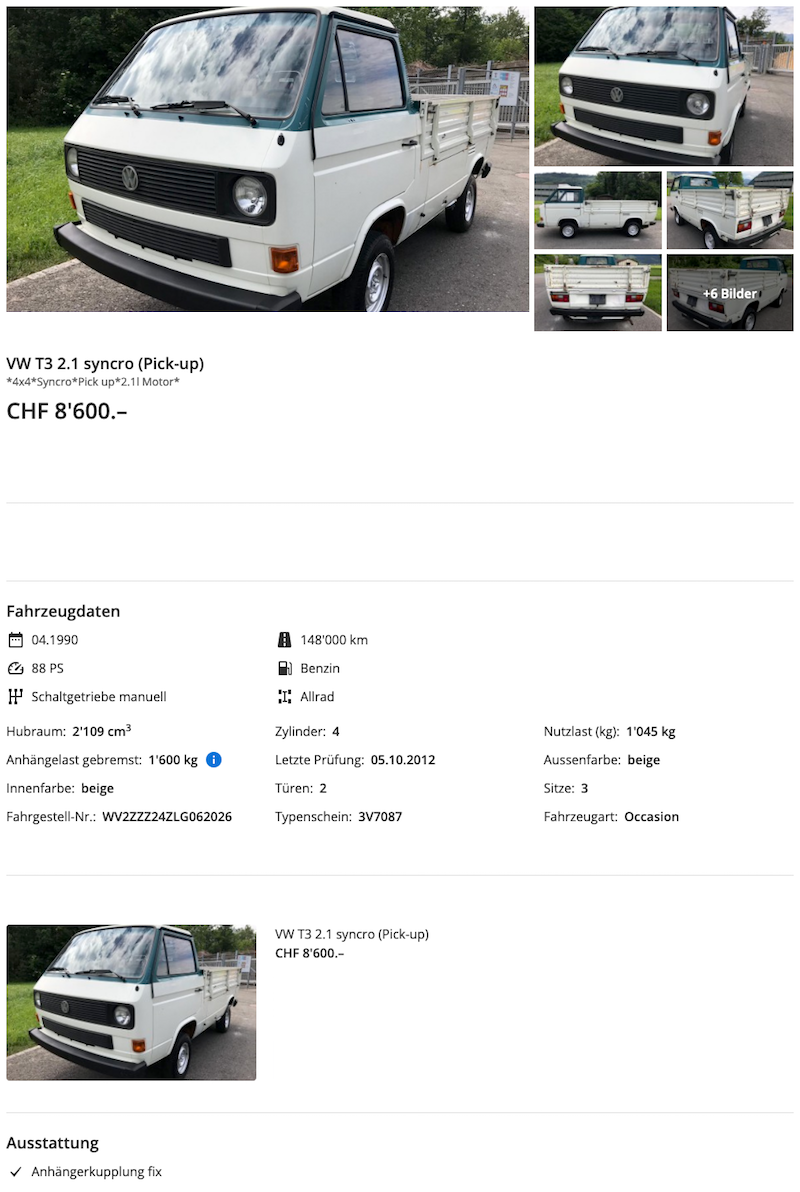
Task: Open the VW T3 listing card photo
Action: pos(131,1002)
